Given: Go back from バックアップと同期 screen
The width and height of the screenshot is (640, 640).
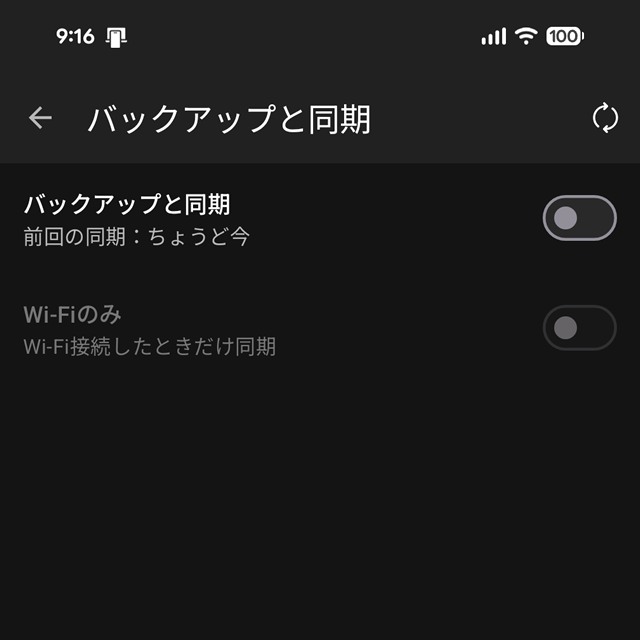Looking at the screenshot, I should 40,118.
